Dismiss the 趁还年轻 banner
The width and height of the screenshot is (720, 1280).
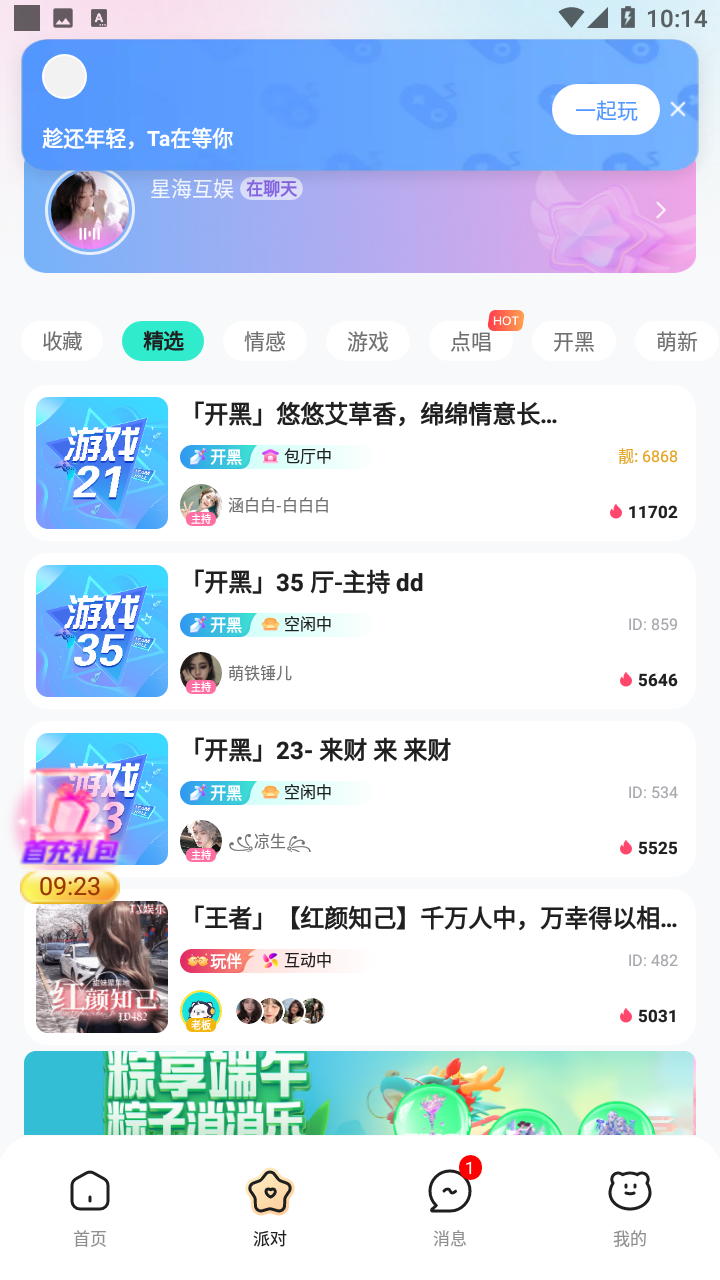point(678,110)
